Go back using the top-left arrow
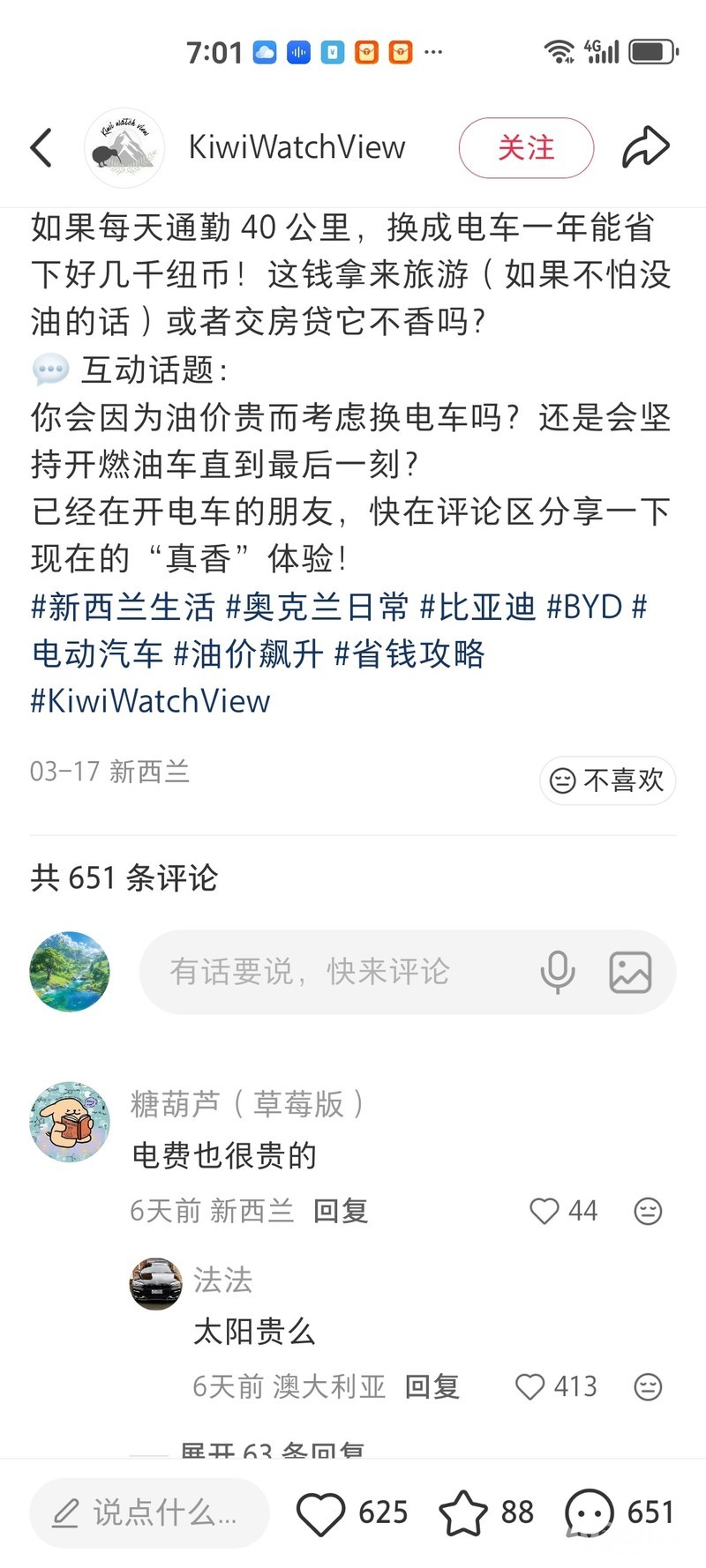Viewport: 706px width, 1568px height. tap(41, 147)
